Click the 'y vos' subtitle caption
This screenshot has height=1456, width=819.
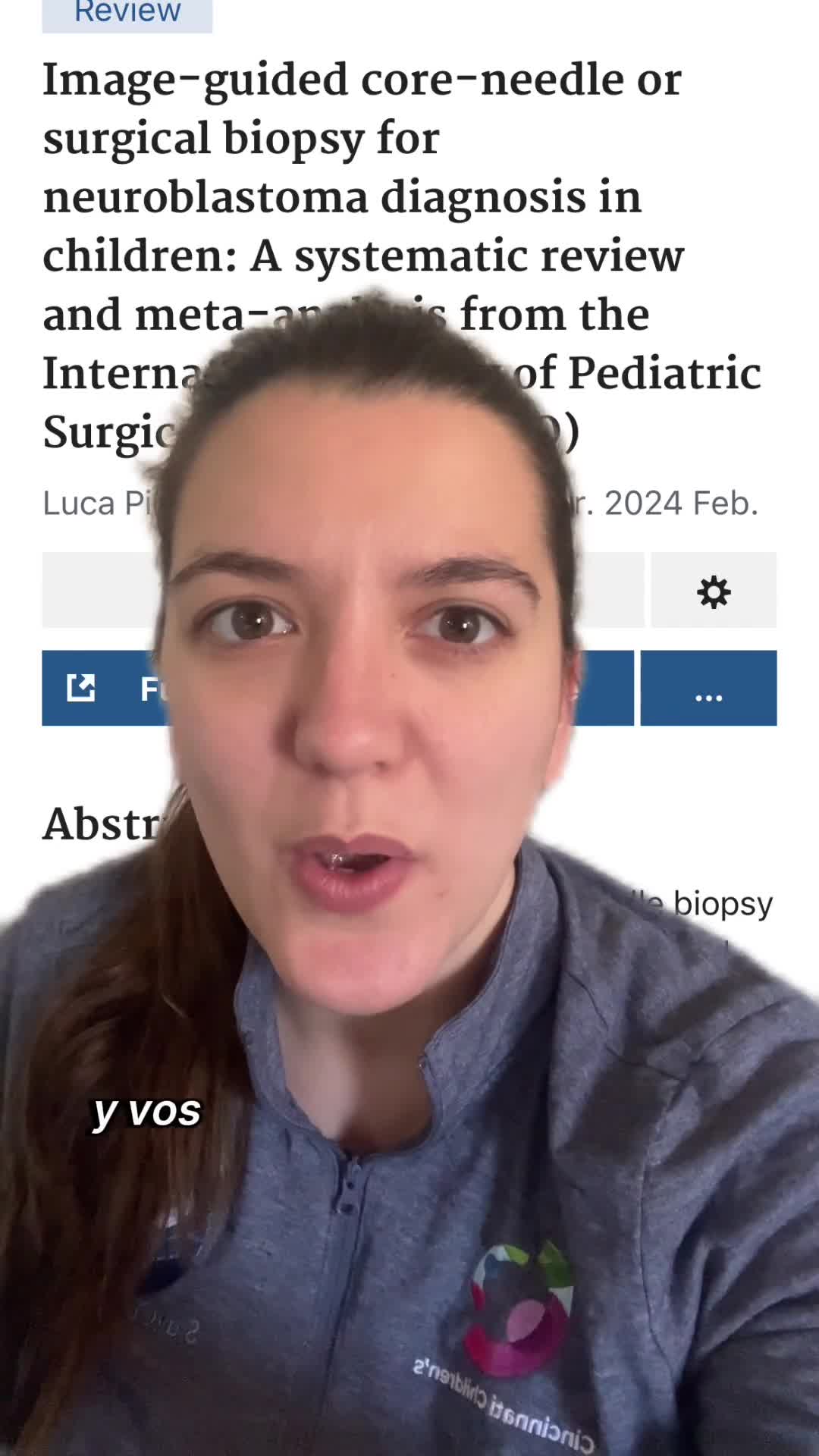pos(149,1112)
